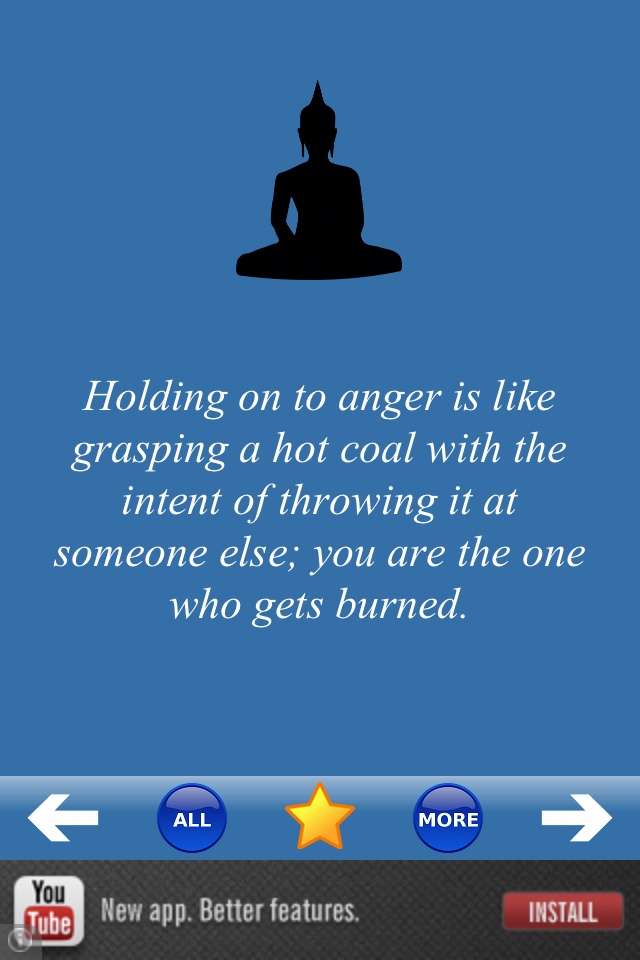This screenshot has height=960, width=640.
Task: Open the ALL quotes list
Action: [192, 818]
